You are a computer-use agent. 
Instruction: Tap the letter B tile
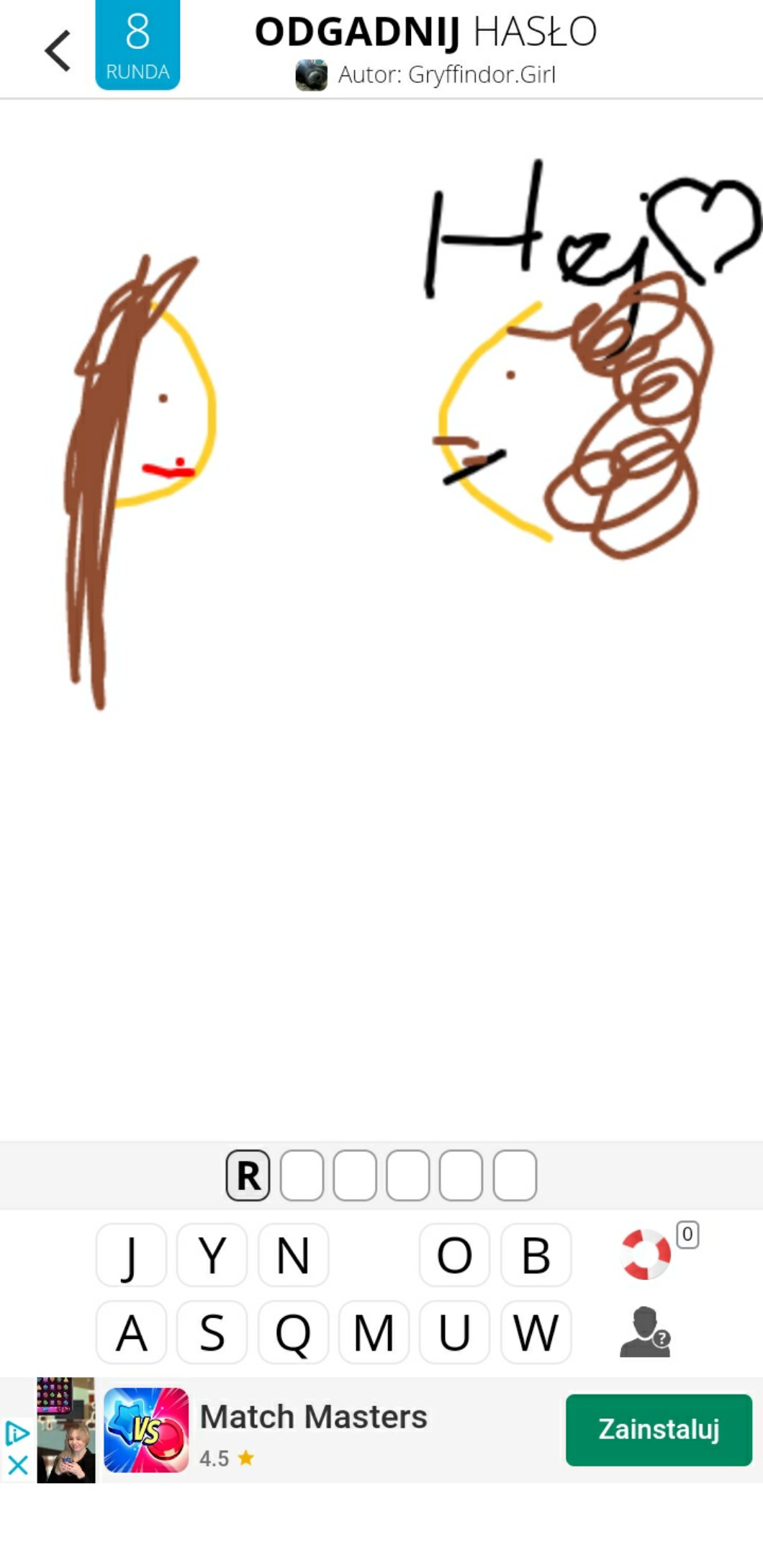536,1255
